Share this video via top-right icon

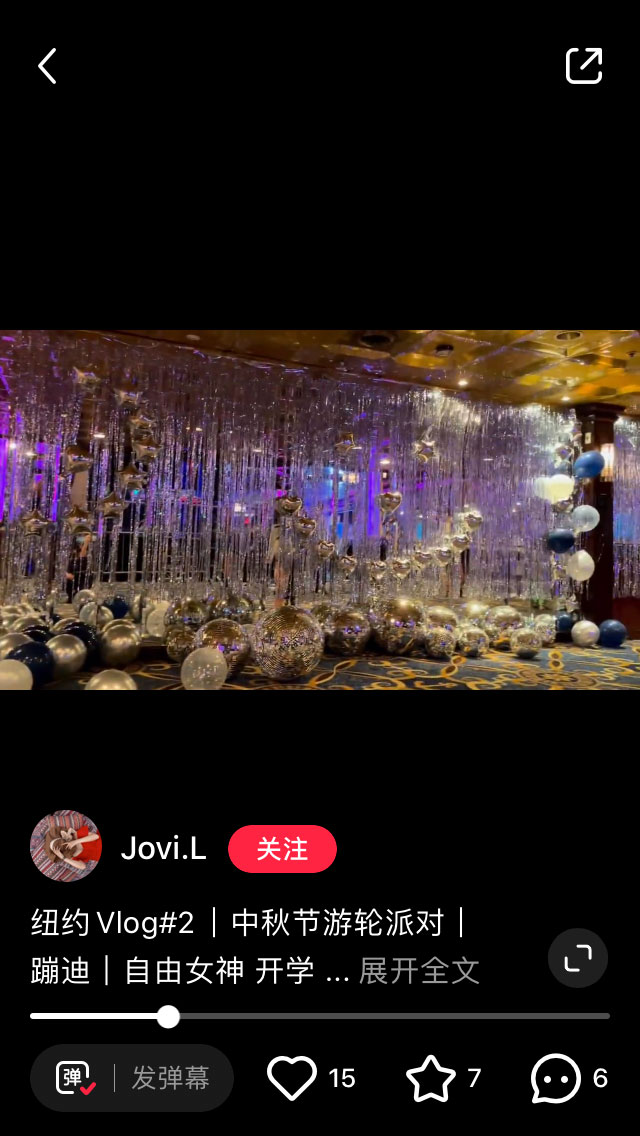(584, 66)
